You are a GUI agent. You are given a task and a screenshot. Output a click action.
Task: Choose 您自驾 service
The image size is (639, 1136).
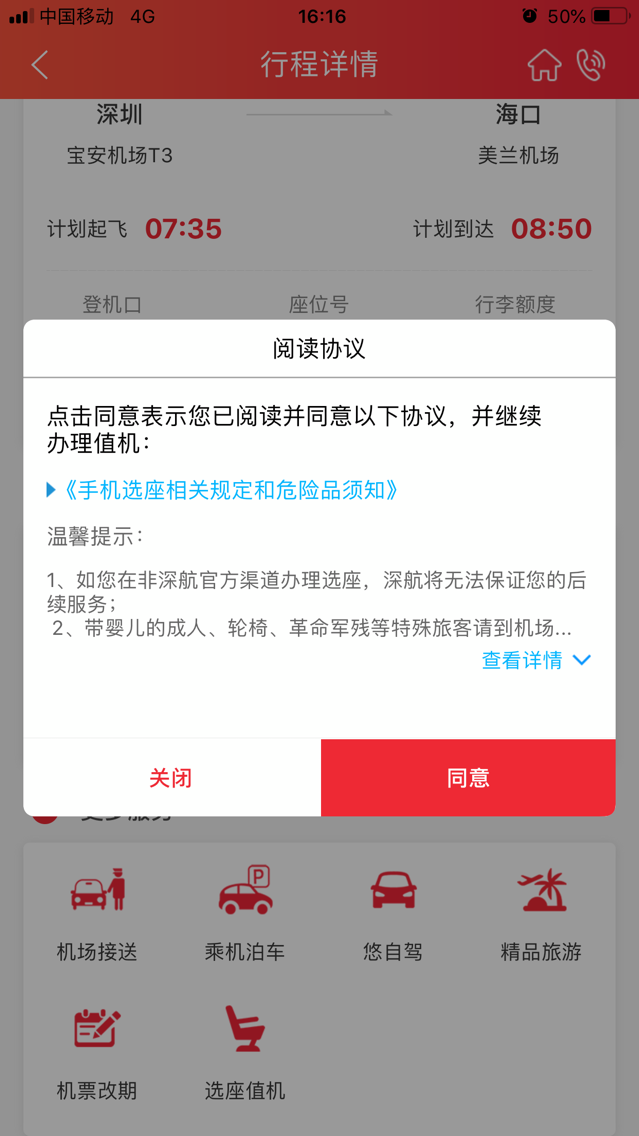393,913
